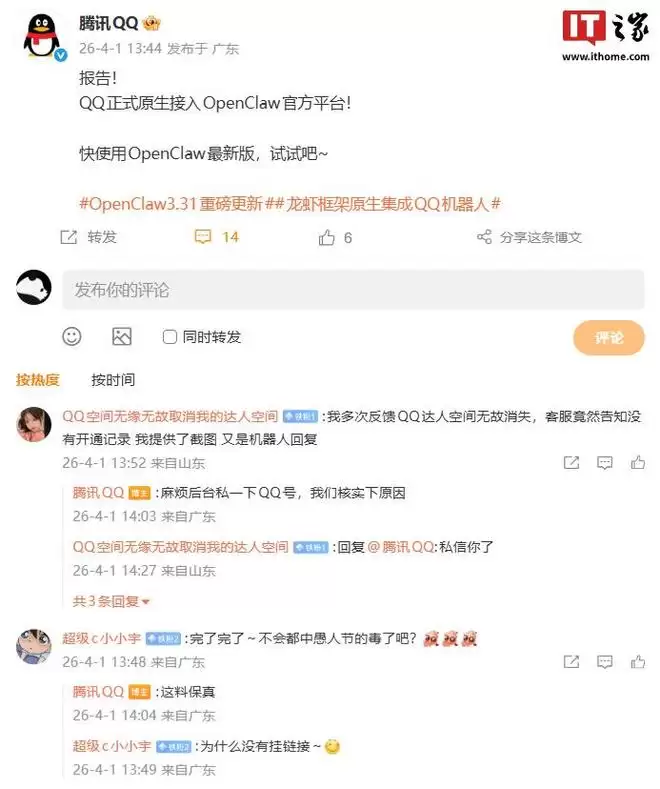Like the 13:52 comment from 山东
This screenshot has width=660, height=789.
click(637, 463)
